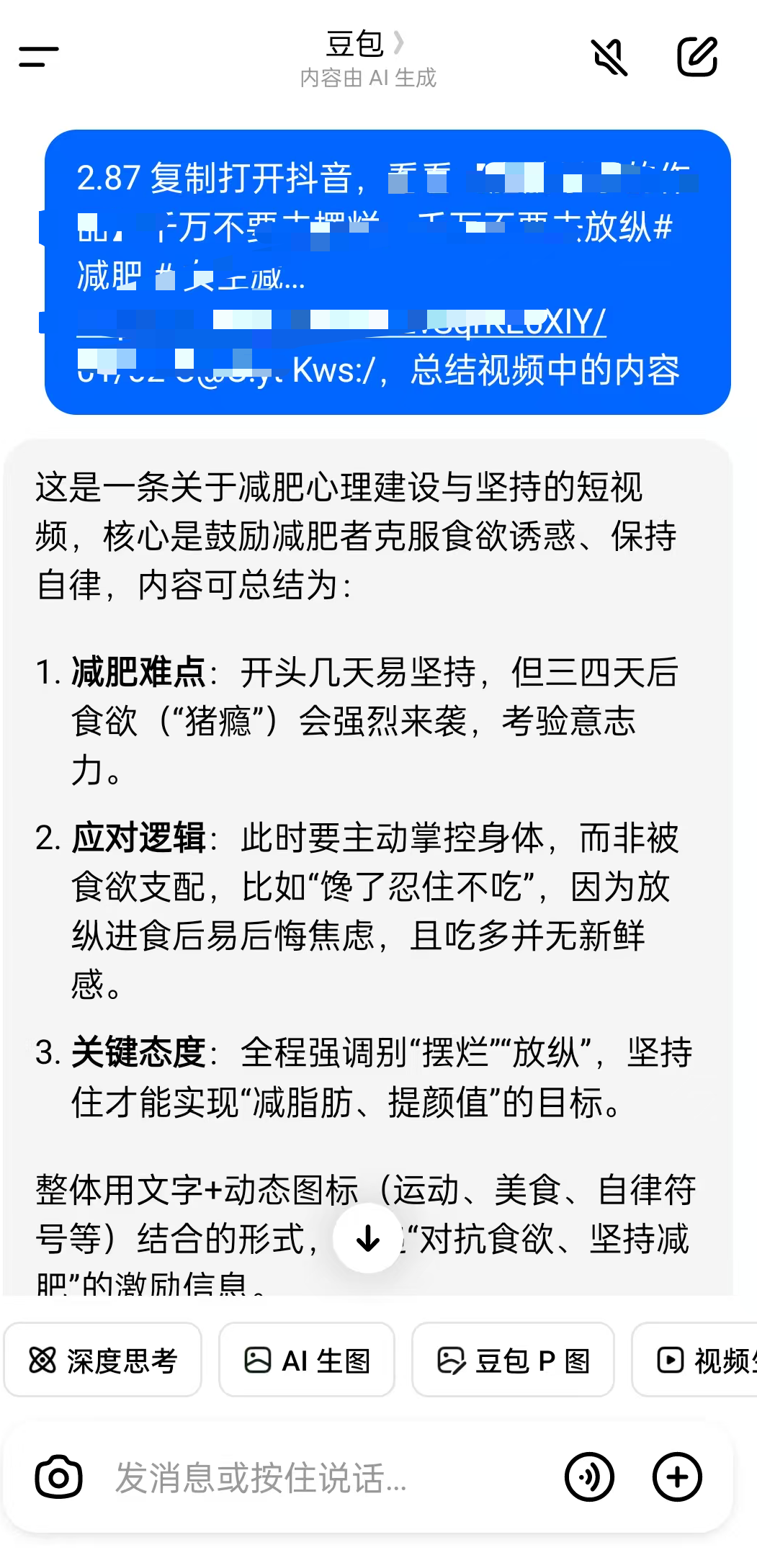The width and height of the screenshot is (757, 1568).
Task: Start a new chat with the compose icon
Action: pyautogui.click(x=697, y=56)
